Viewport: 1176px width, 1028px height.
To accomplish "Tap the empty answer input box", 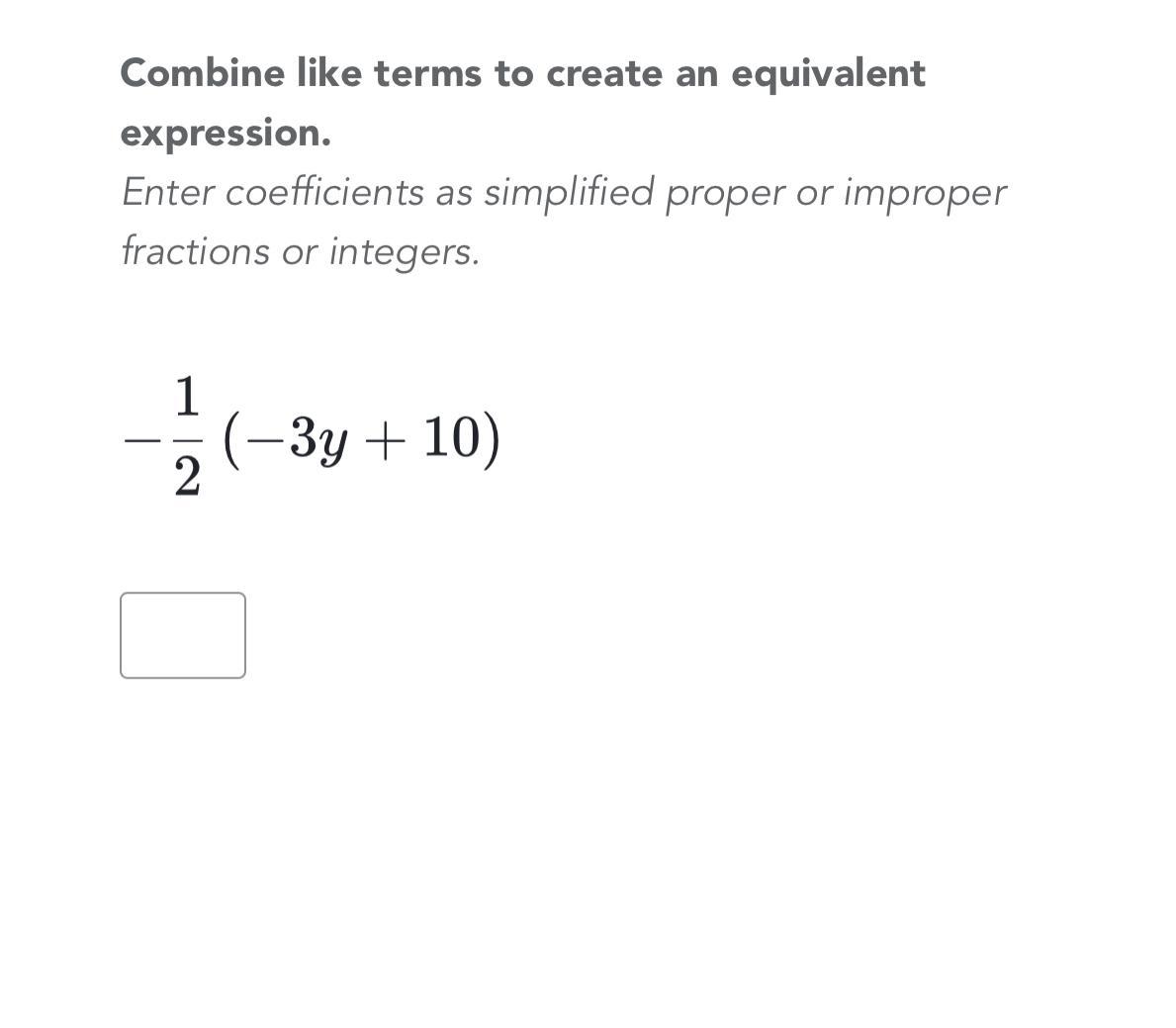I will (x=183, y=635).
